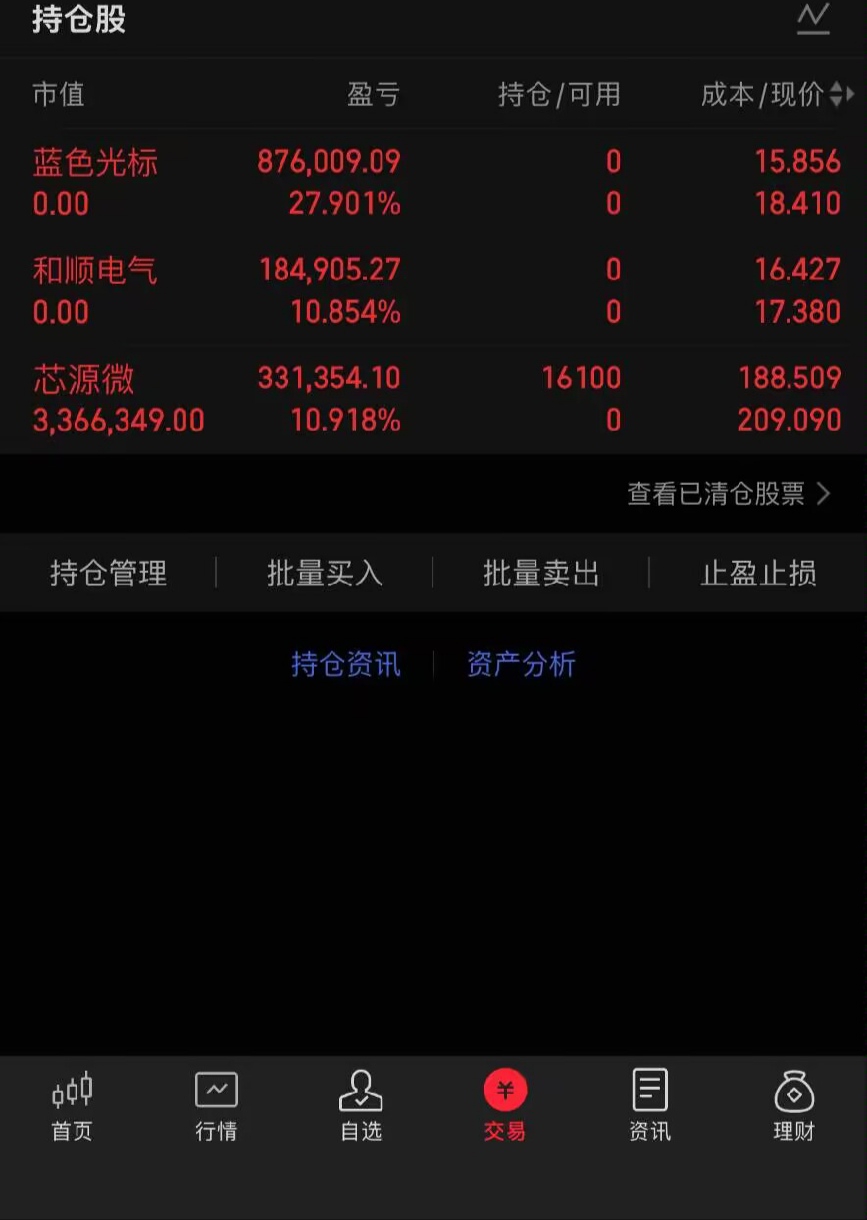Expand 查看已清仓股票 cleared stocks list

click(727, 494)
